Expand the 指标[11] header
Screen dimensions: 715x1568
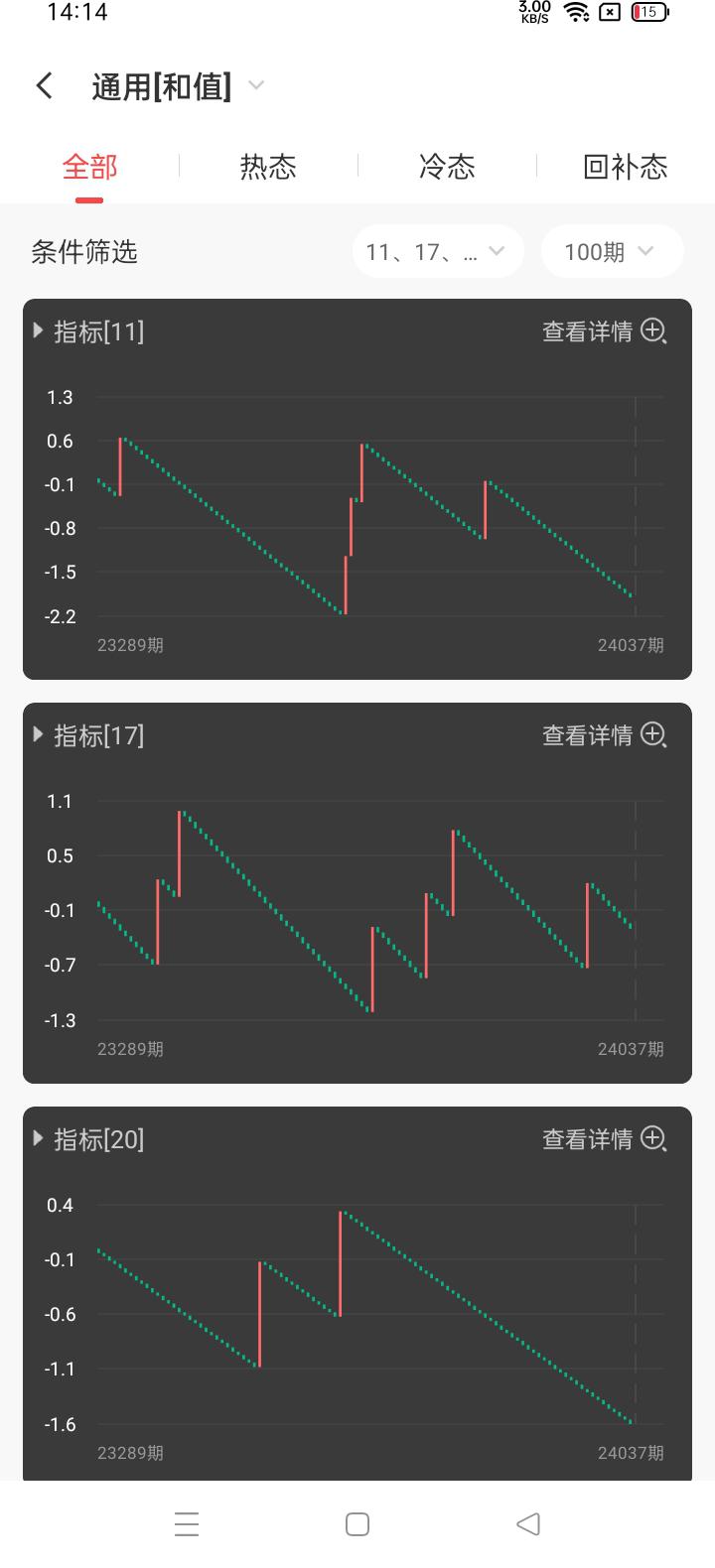click(89, 331)
